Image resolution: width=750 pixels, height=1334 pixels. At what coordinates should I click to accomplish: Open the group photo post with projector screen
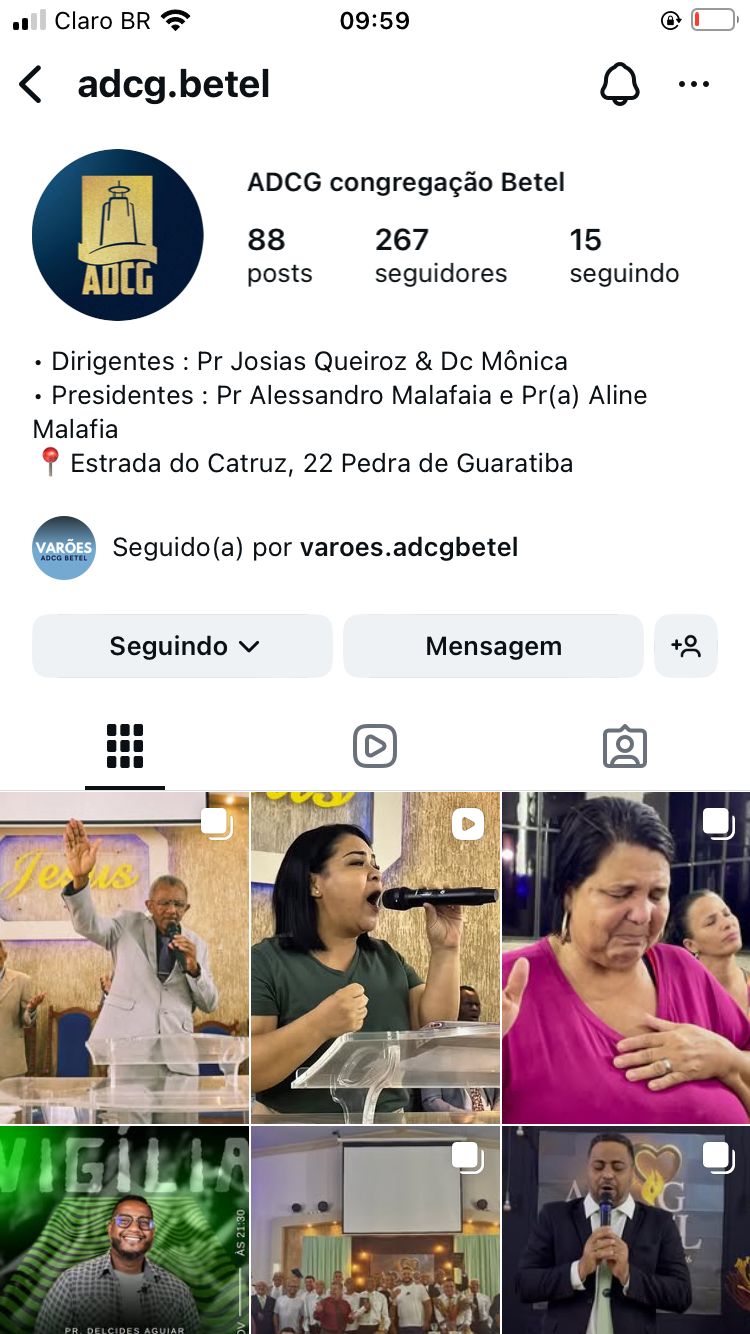(375, 1230)
